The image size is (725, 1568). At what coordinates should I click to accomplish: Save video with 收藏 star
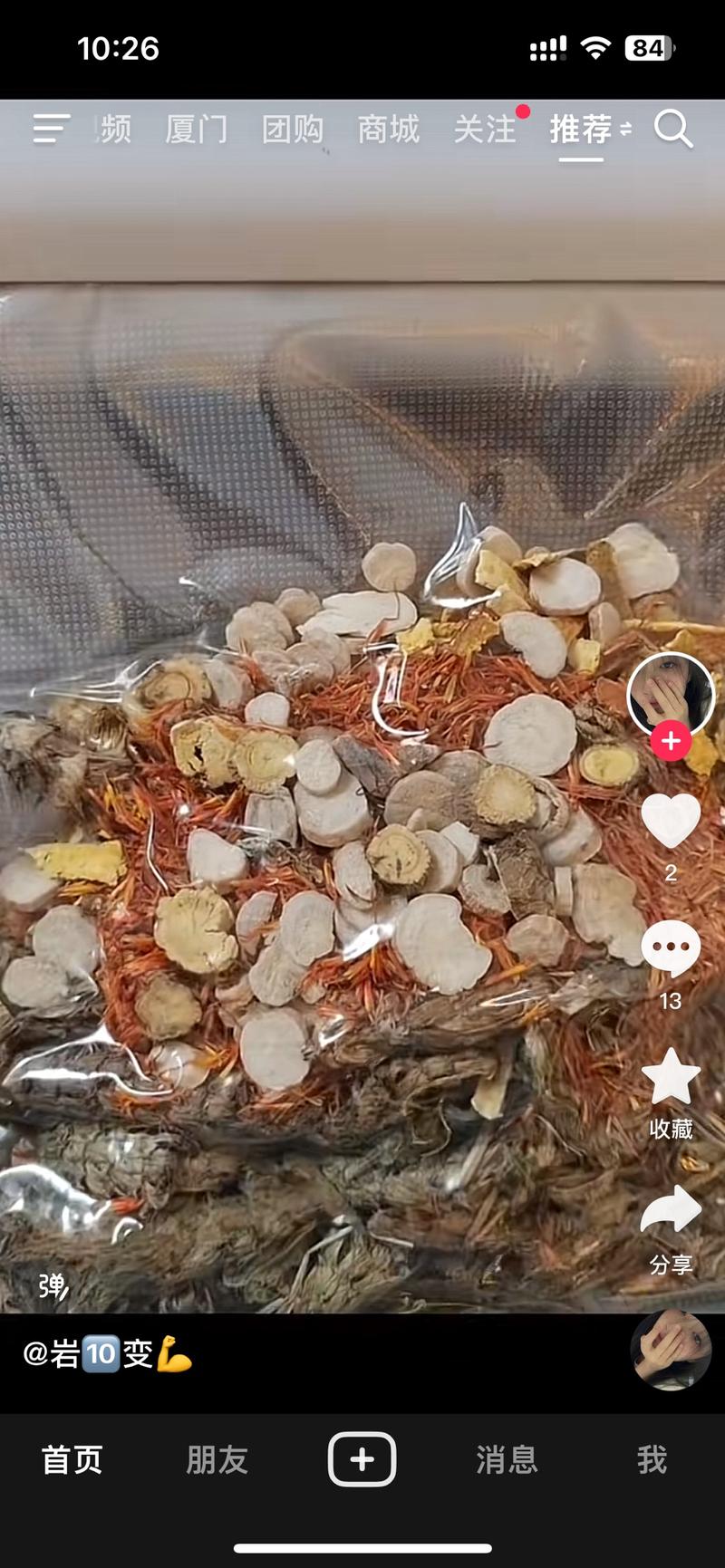(x=671, y=1078)
